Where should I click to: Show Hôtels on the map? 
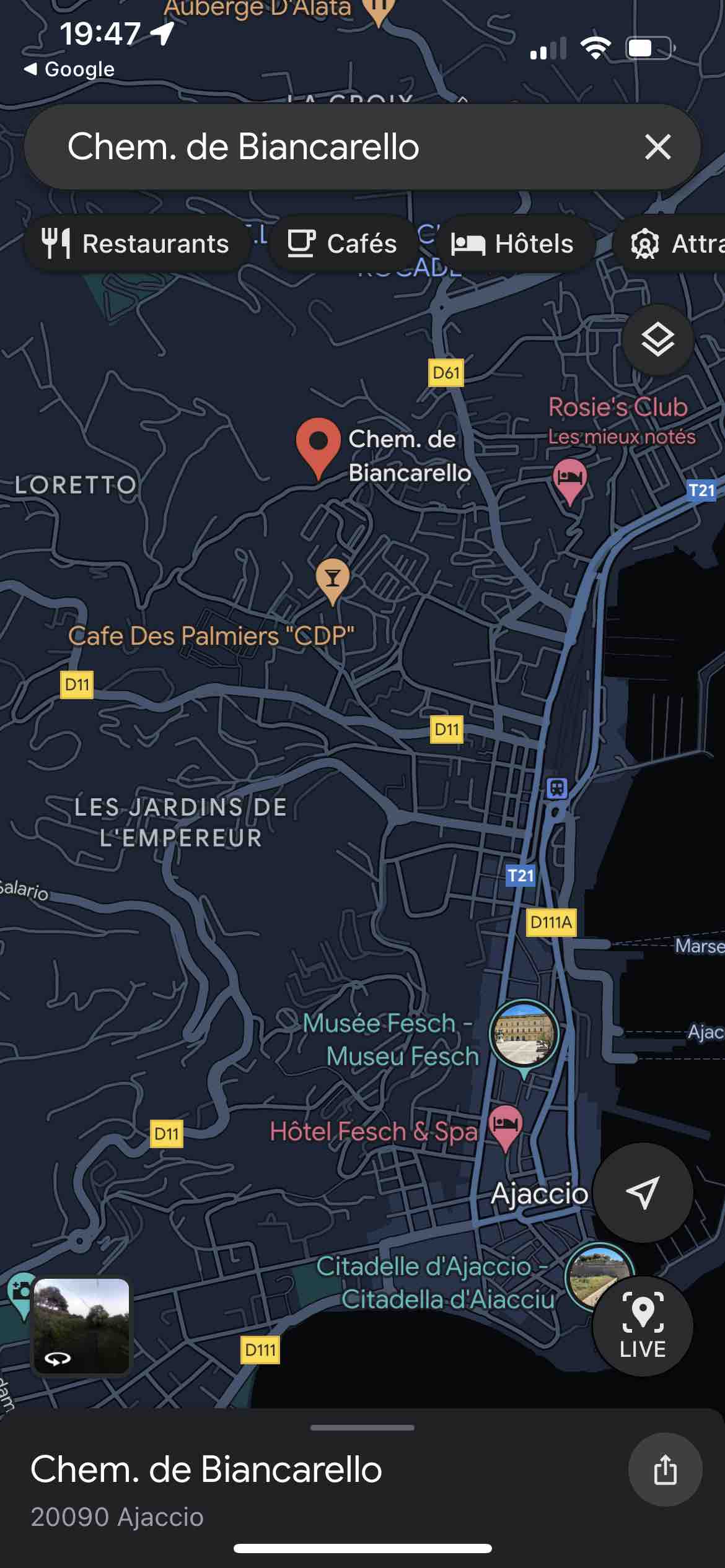[513, 243]
